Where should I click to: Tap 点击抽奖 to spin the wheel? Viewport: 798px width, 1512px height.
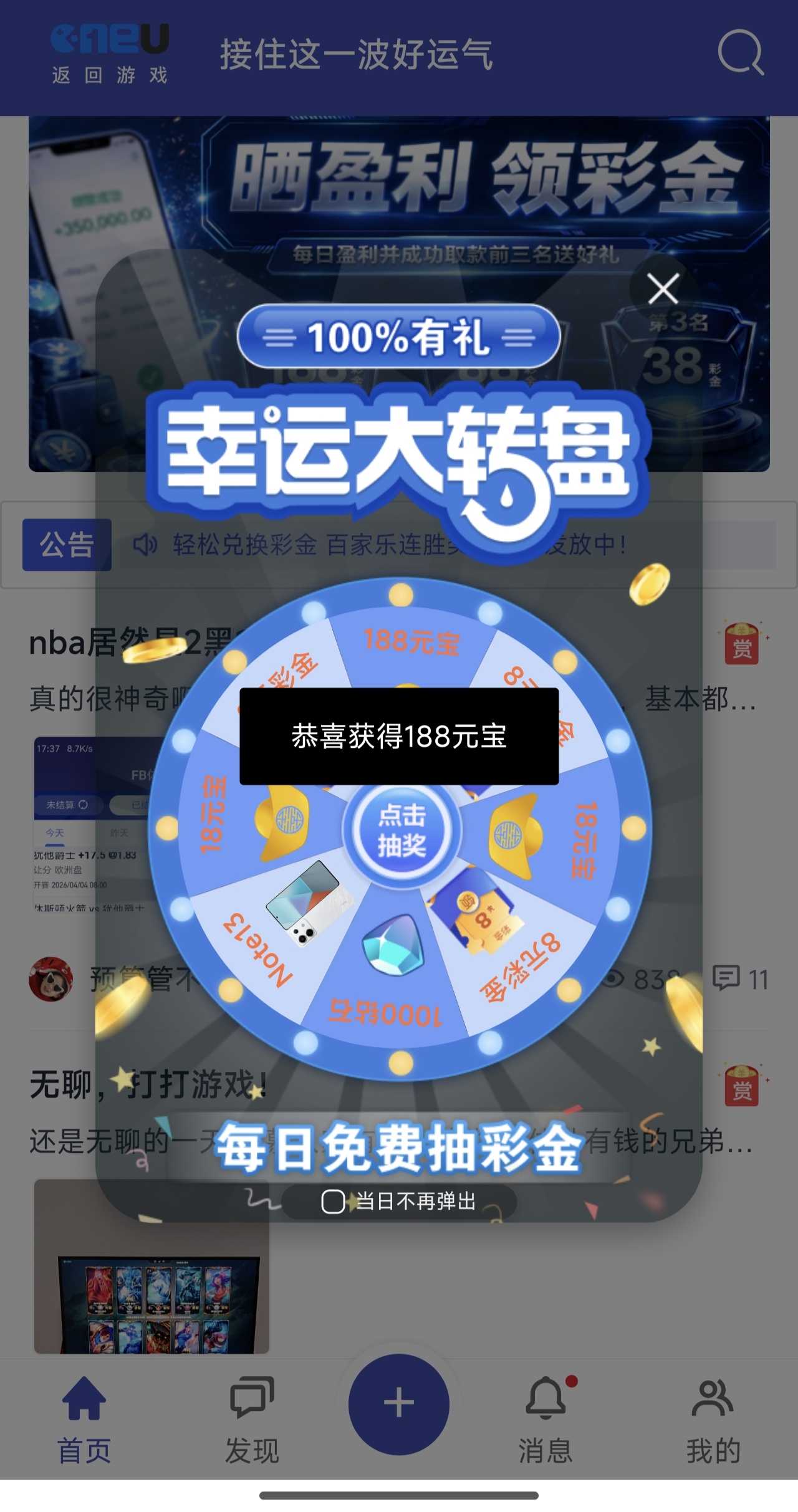[x=402, y=830]
